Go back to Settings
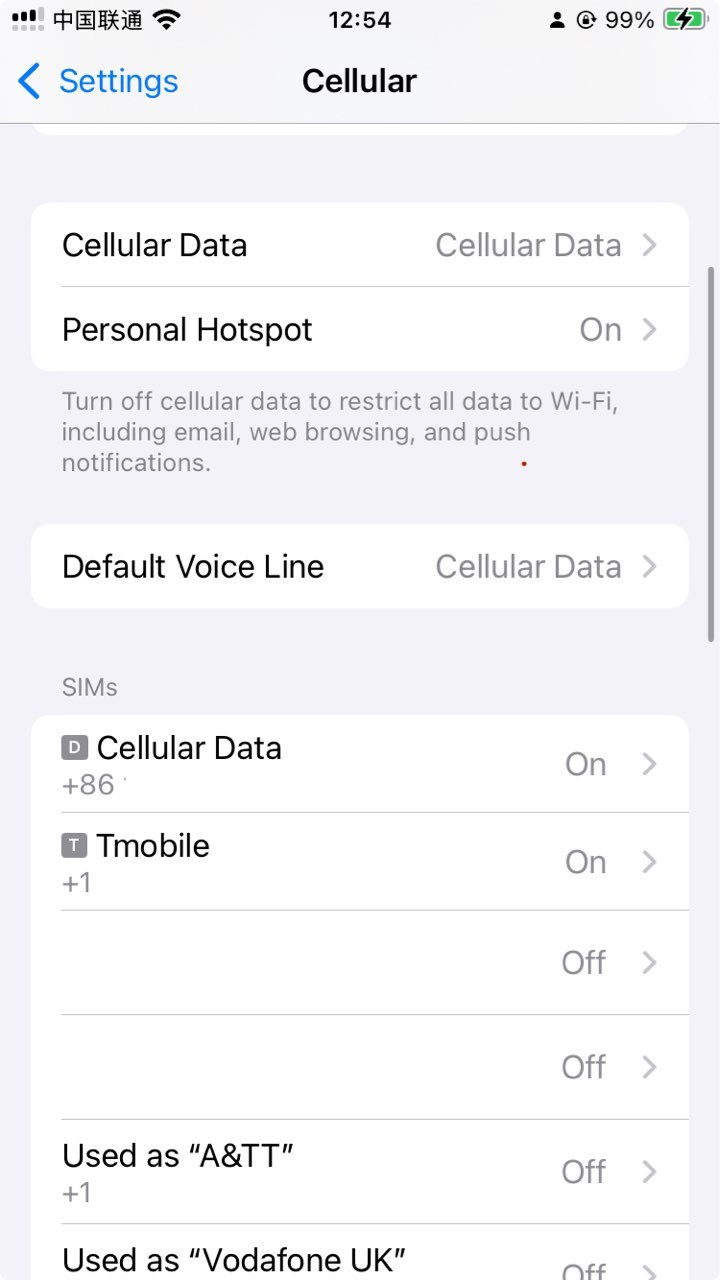 pos(98,81)
